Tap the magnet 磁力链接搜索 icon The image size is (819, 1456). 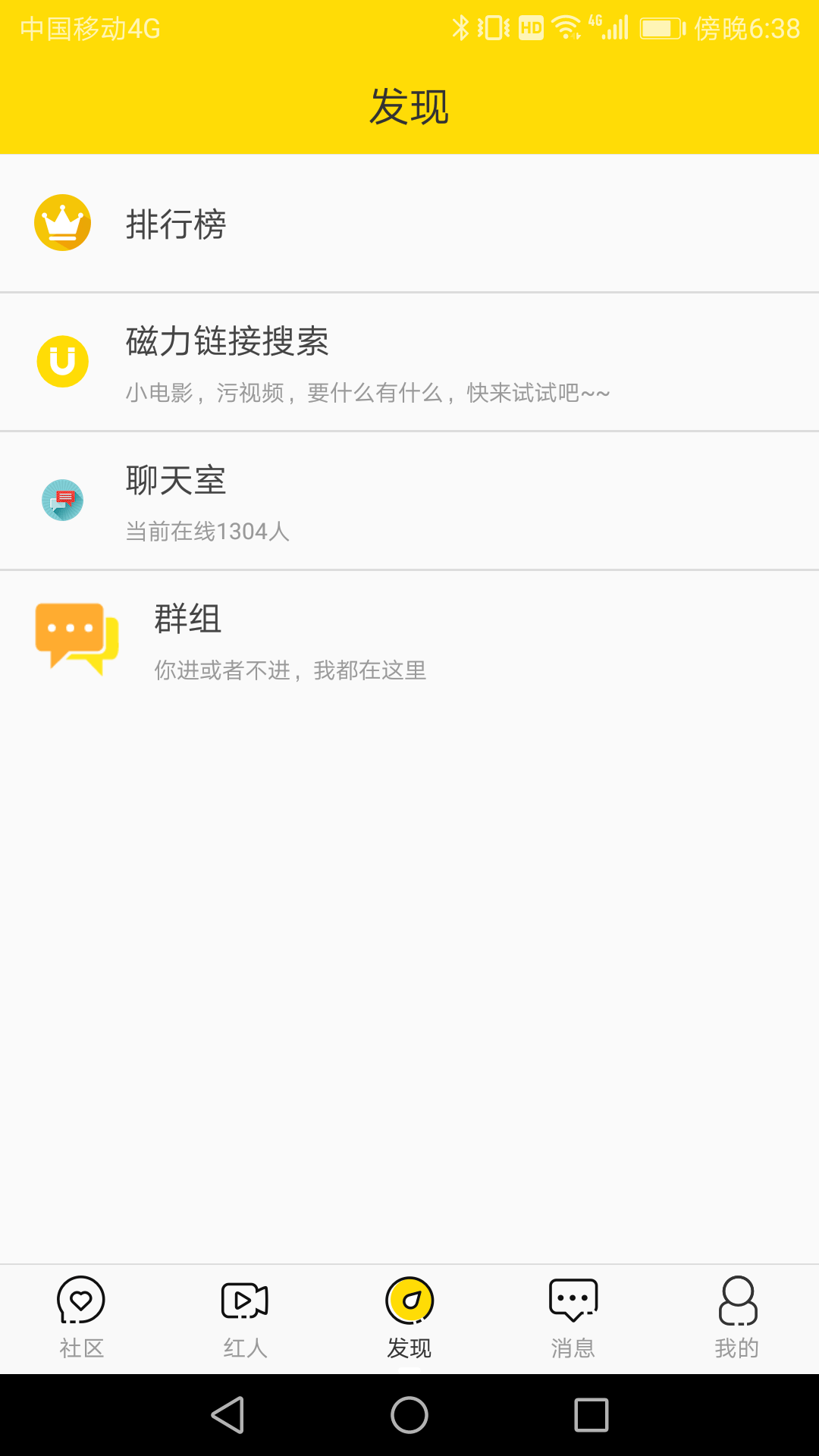point(63,360)
